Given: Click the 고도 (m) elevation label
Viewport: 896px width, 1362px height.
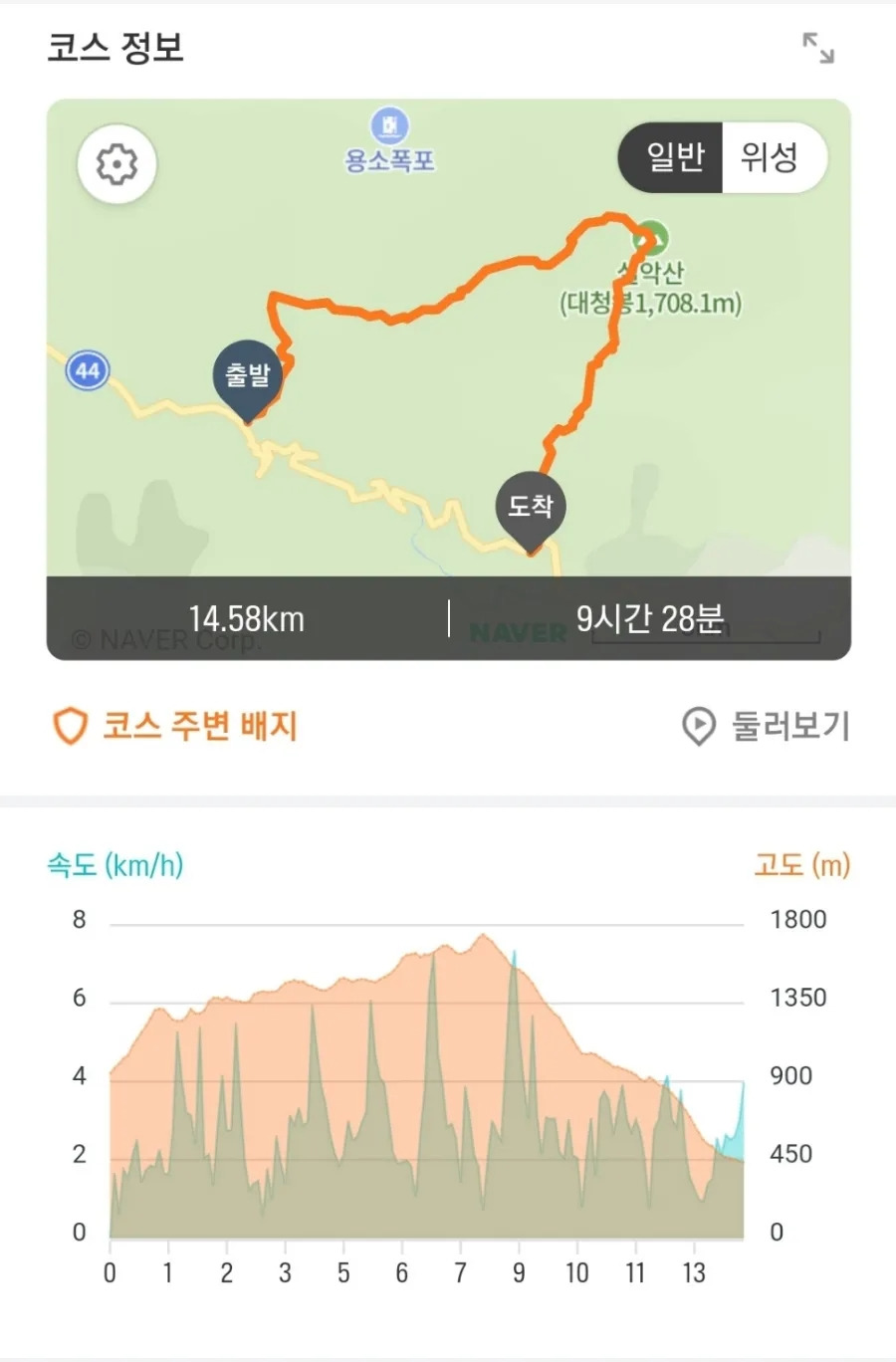Looking at the screenshot, I should tap(802, 865).
